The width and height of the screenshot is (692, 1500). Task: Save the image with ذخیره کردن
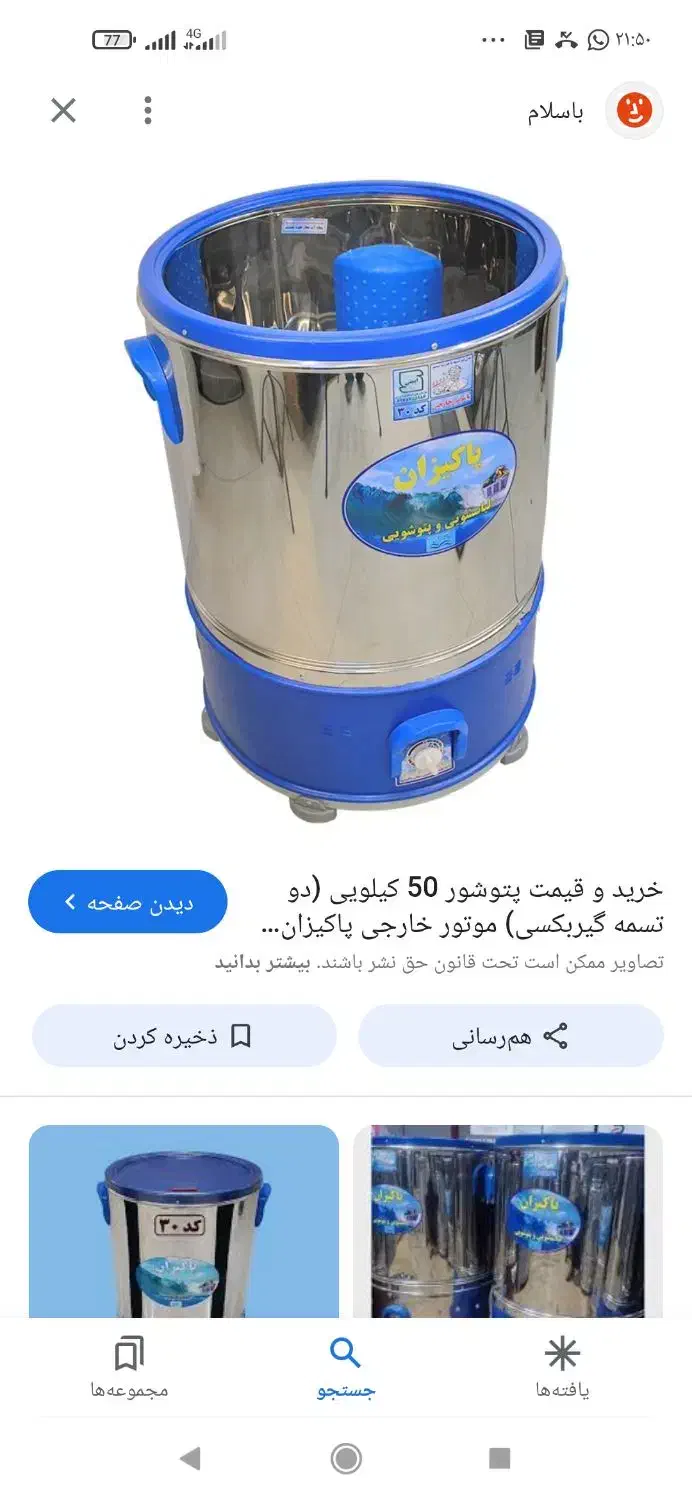click(x=184, y=1036)
